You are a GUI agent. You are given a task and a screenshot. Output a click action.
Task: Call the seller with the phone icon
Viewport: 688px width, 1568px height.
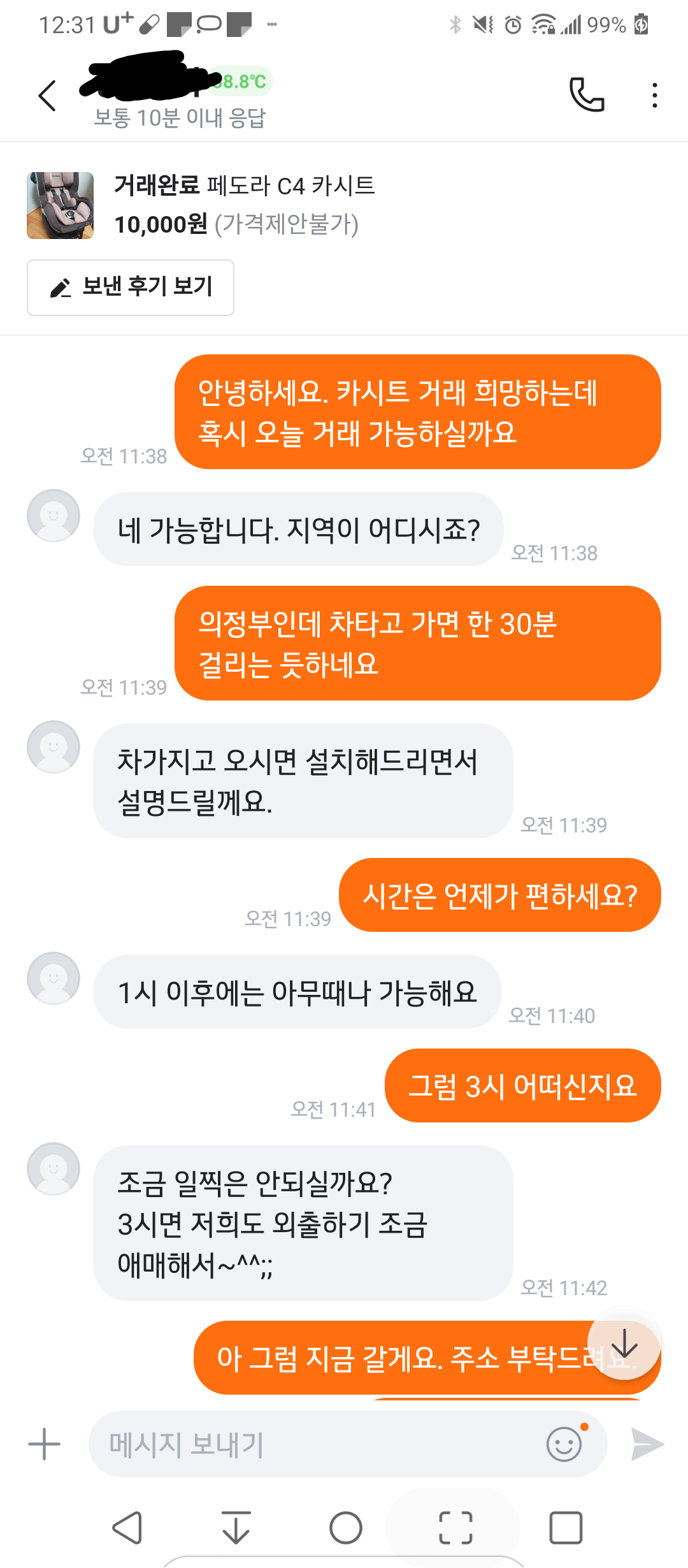tap(586, 96)
